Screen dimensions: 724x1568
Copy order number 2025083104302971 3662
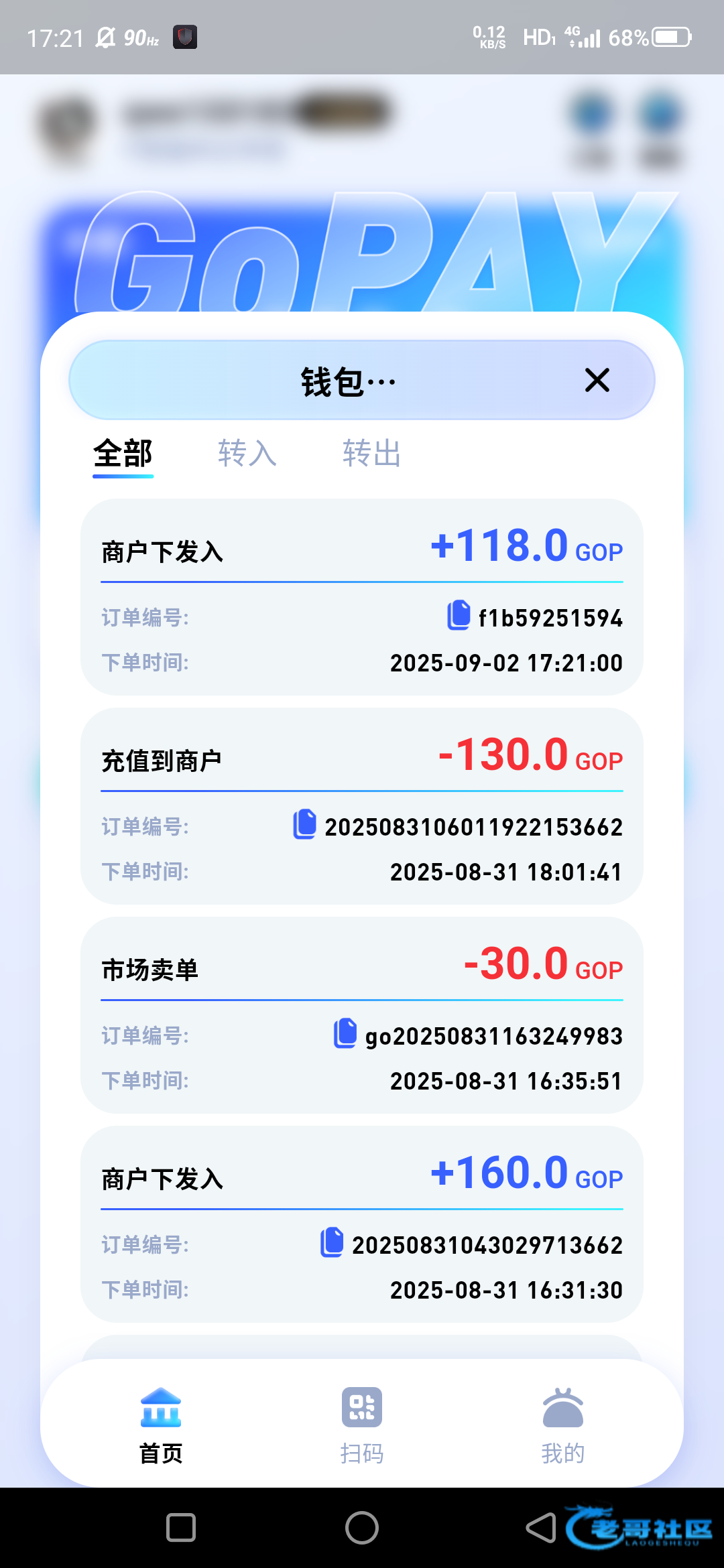[332, 1242]
